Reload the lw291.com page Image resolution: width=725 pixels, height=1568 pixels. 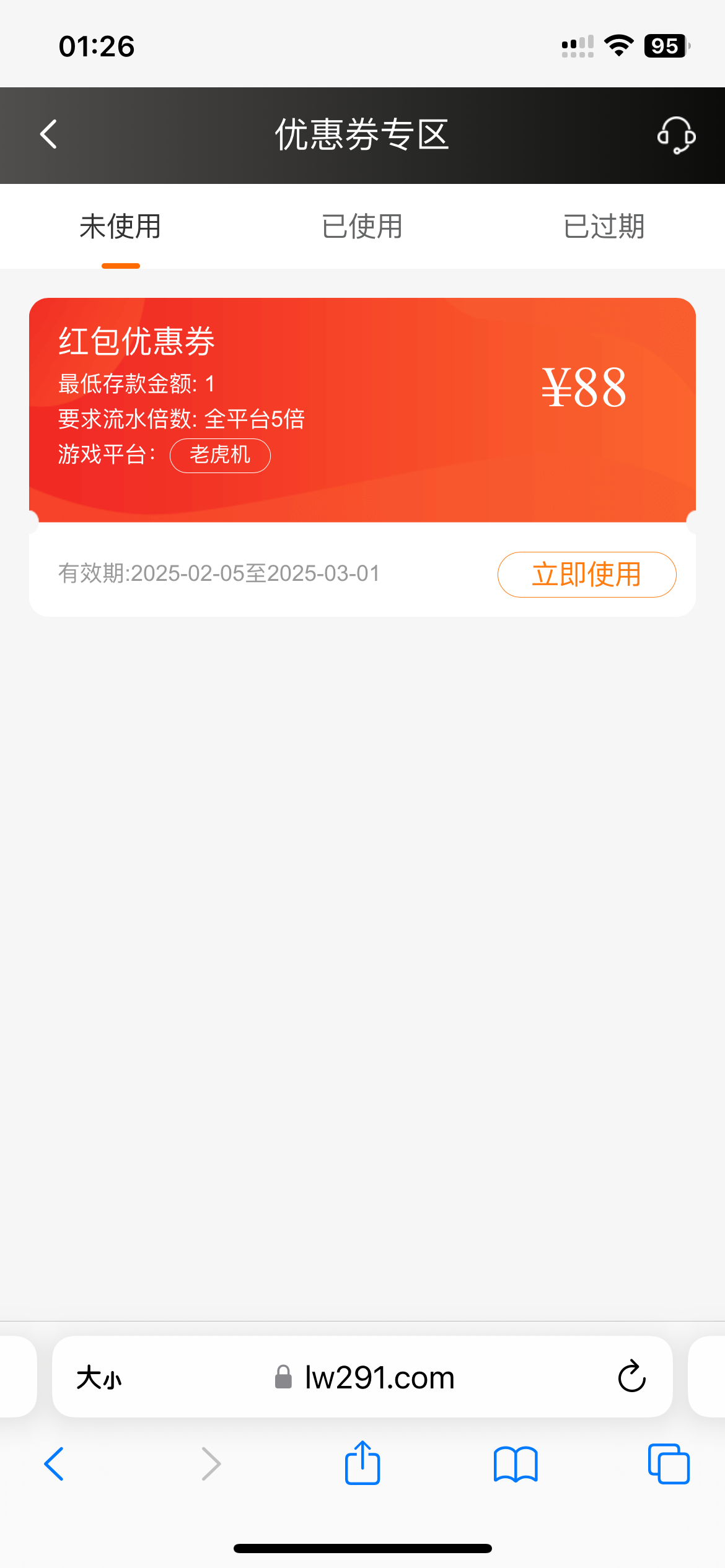(631, 1377)
